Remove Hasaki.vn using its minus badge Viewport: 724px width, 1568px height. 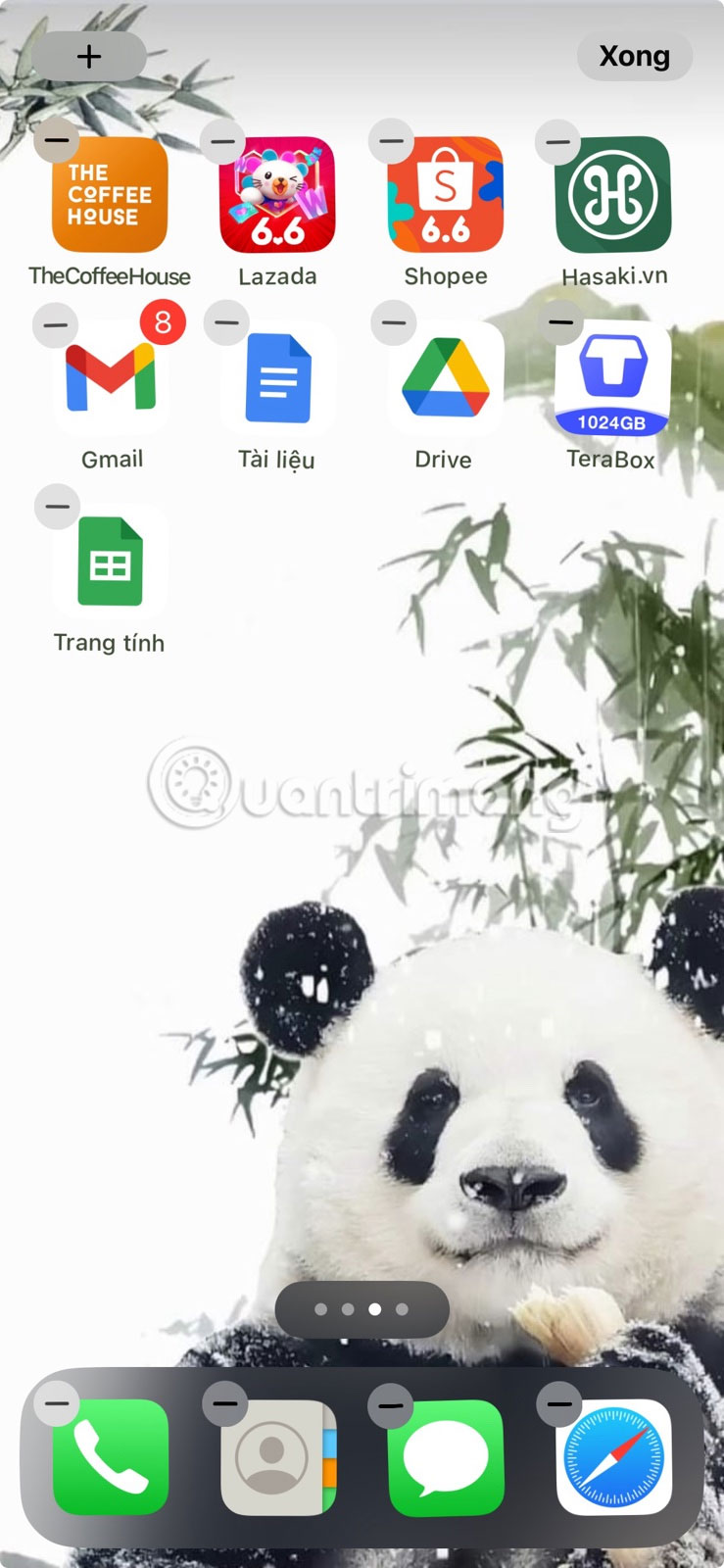pyautogui.click(x=558, y=141)
